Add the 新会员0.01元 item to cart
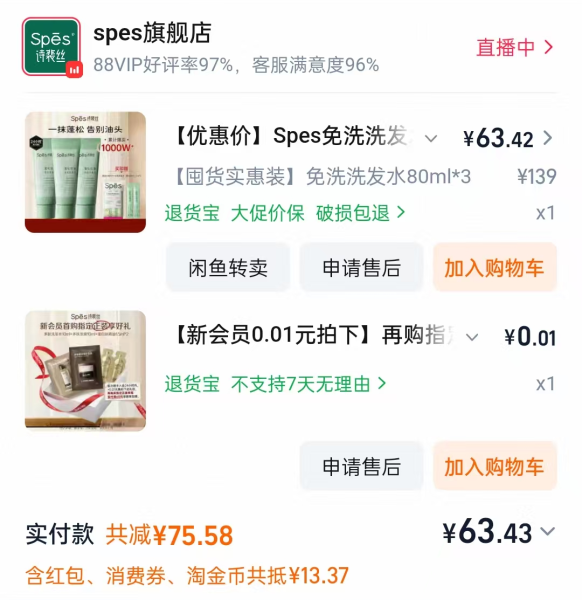The width and height of the screenshot is (582, 600). tap(494, 466)
